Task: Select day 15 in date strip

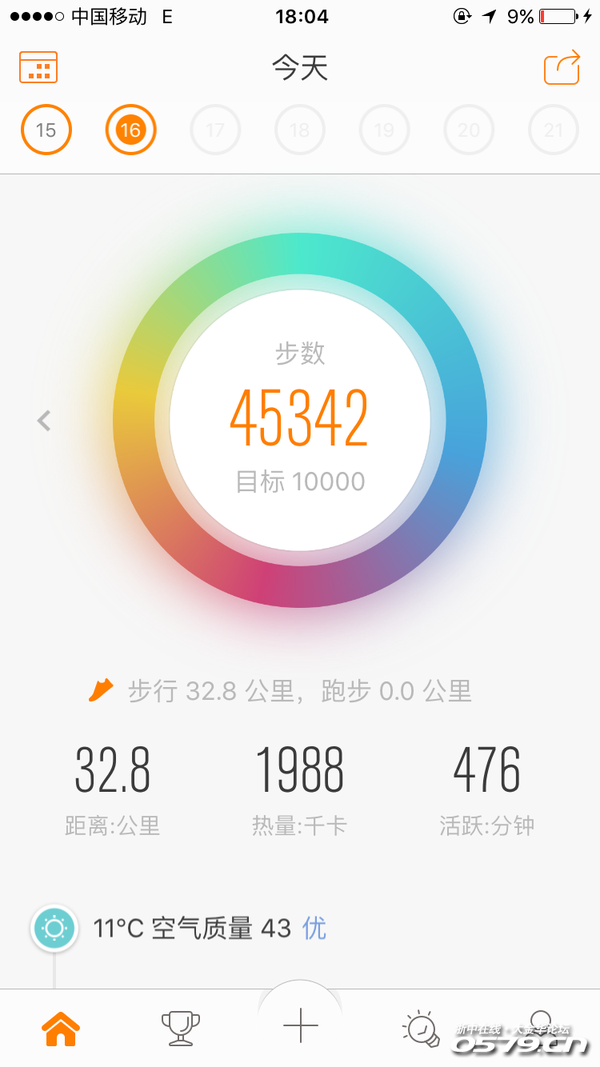Action: 46,130
